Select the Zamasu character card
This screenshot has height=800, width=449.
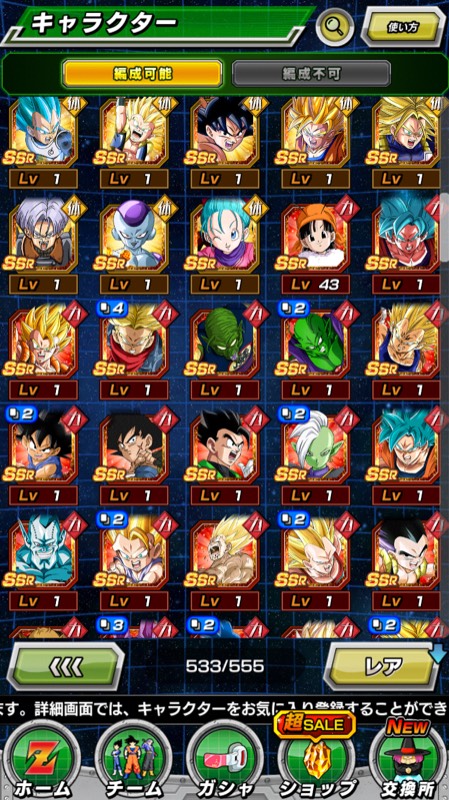point(315,455)
